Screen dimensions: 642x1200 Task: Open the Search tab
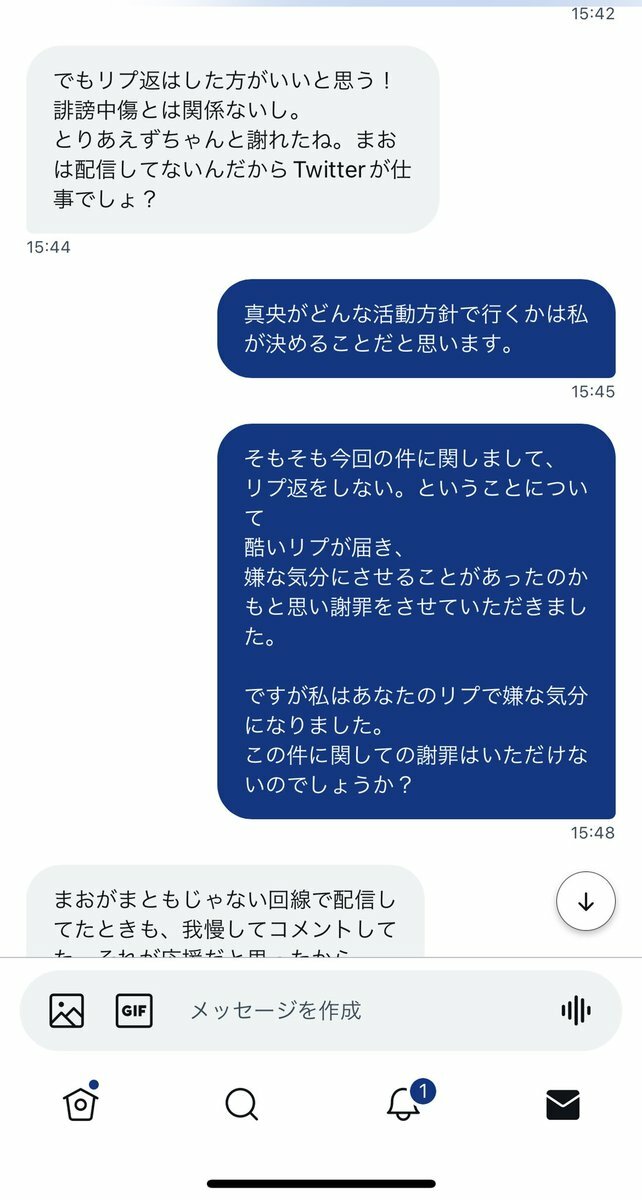click(241, 1105)
